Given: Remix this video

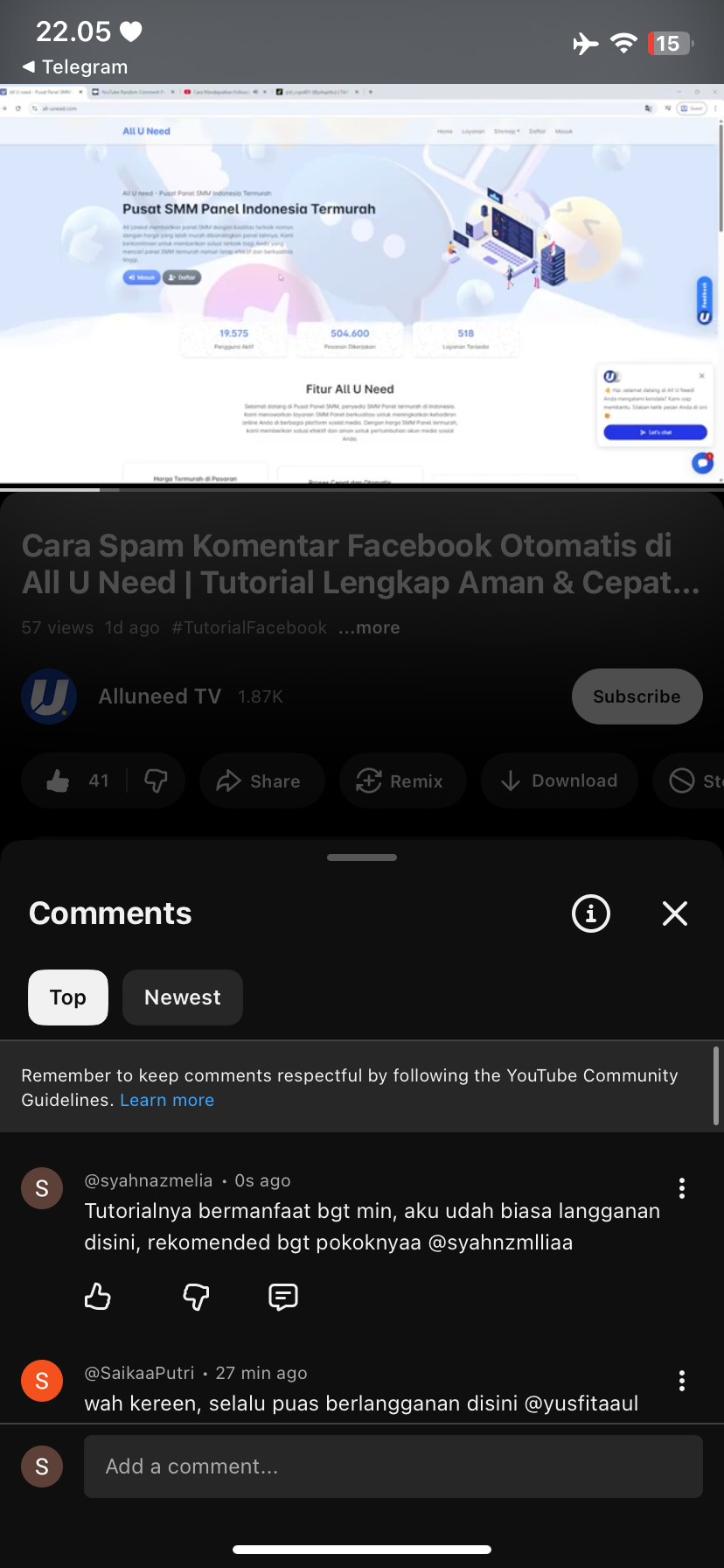Looking at the screenshot, I should [x=400, y=780].
